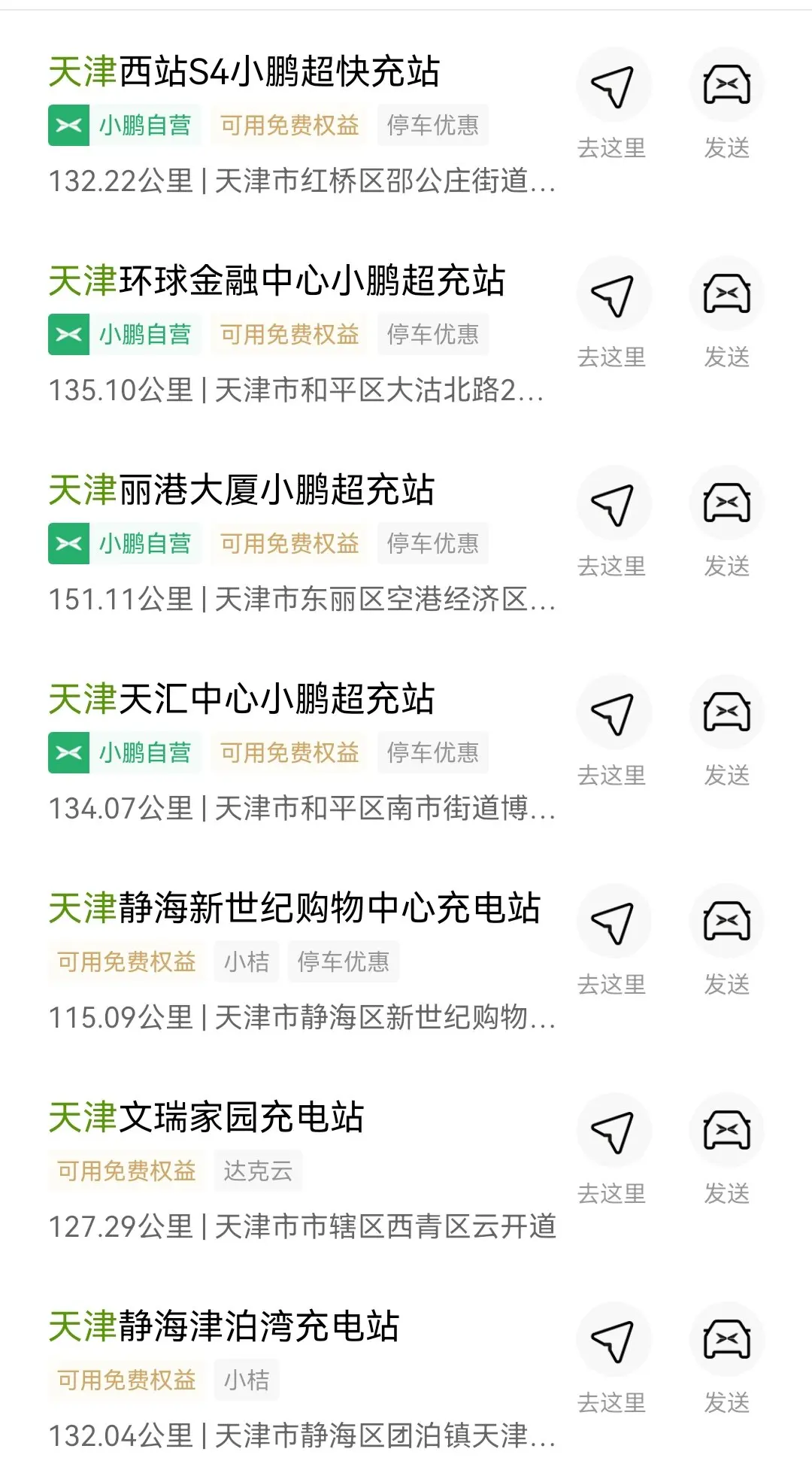Send 天津天汇中心小鹏超充站 to car
Viewport: 812px width, 1464px height.
point(726,732)
